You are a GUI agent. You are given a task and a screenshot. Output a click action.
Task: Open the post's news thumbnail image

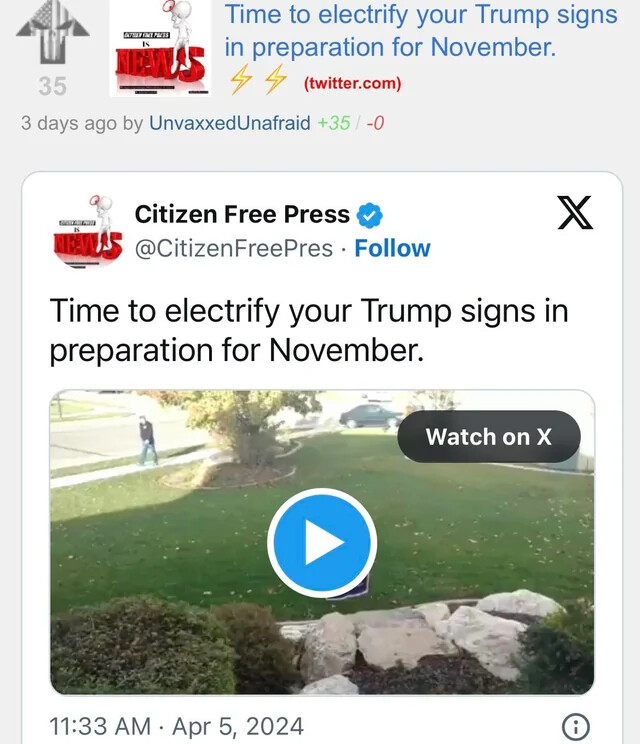click(x=161, y=49)
